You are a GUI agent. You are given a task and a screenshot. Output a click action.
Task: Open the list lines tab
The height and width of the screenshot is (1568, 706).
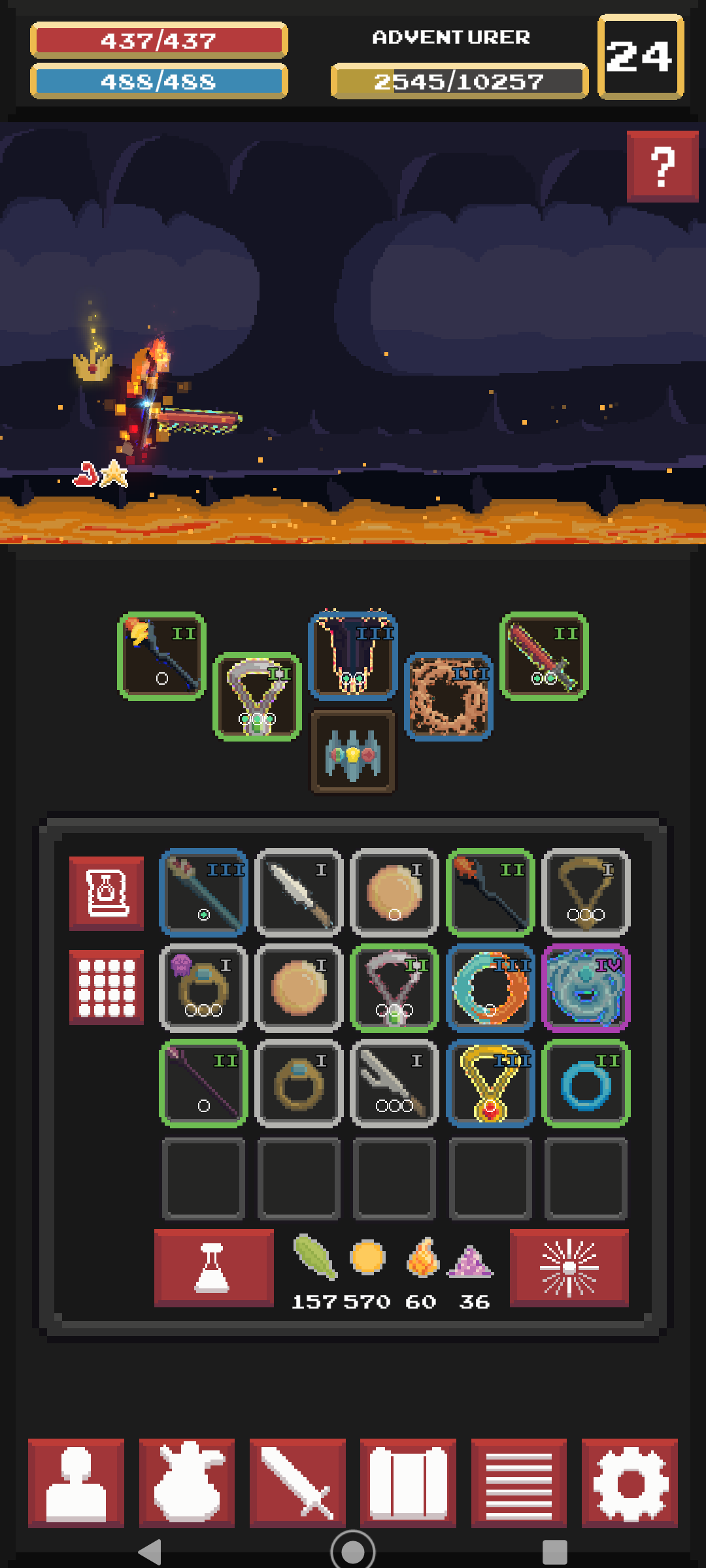coord(518,1482)
